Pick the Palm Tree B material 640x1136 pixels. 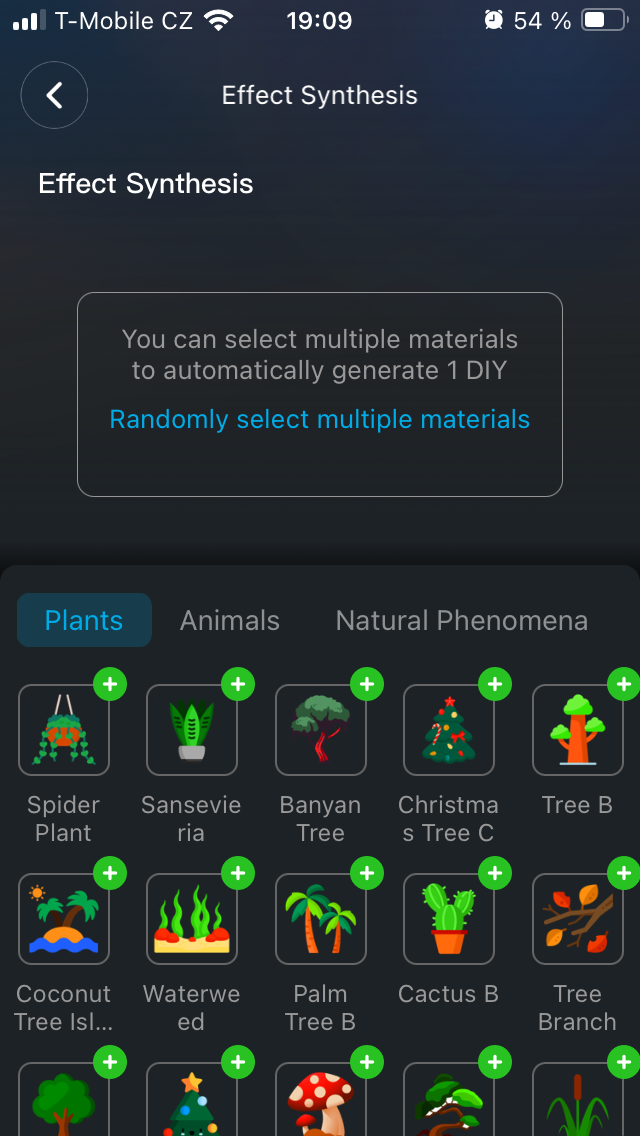[320, 919]
